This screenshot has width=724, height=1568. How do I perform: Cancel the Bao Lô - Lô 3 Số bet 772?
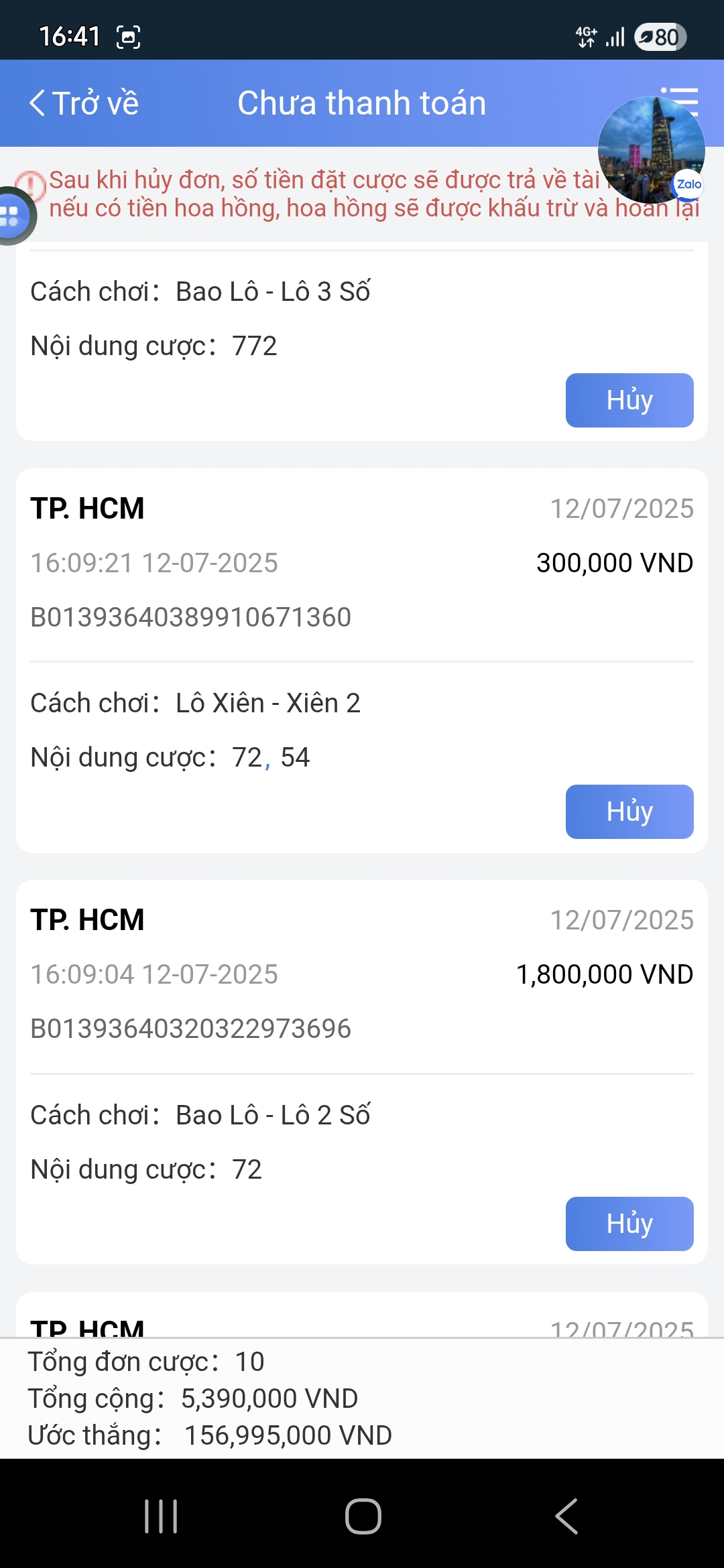tap(629, 400)
